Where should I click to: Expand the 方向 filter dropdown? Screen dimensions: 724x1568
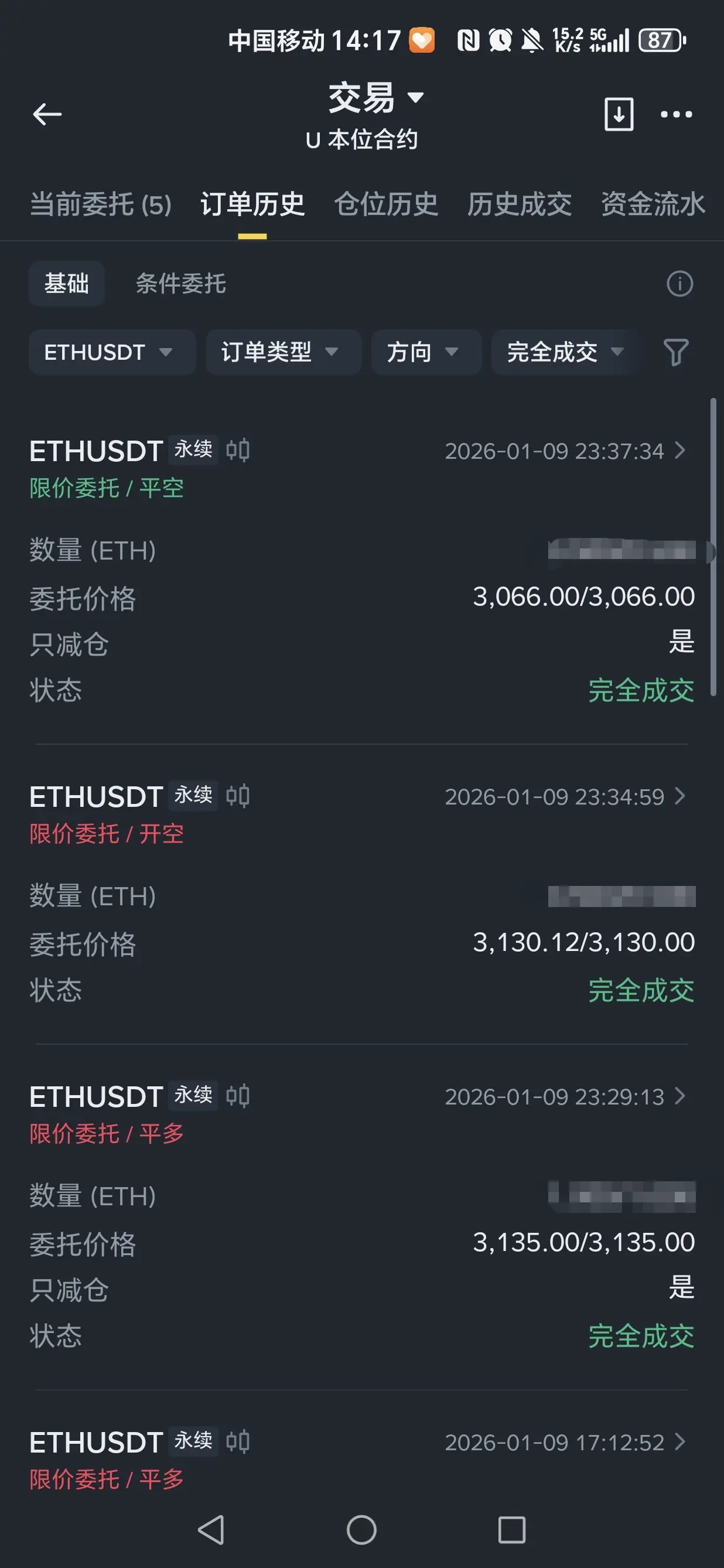coord(425,352)
